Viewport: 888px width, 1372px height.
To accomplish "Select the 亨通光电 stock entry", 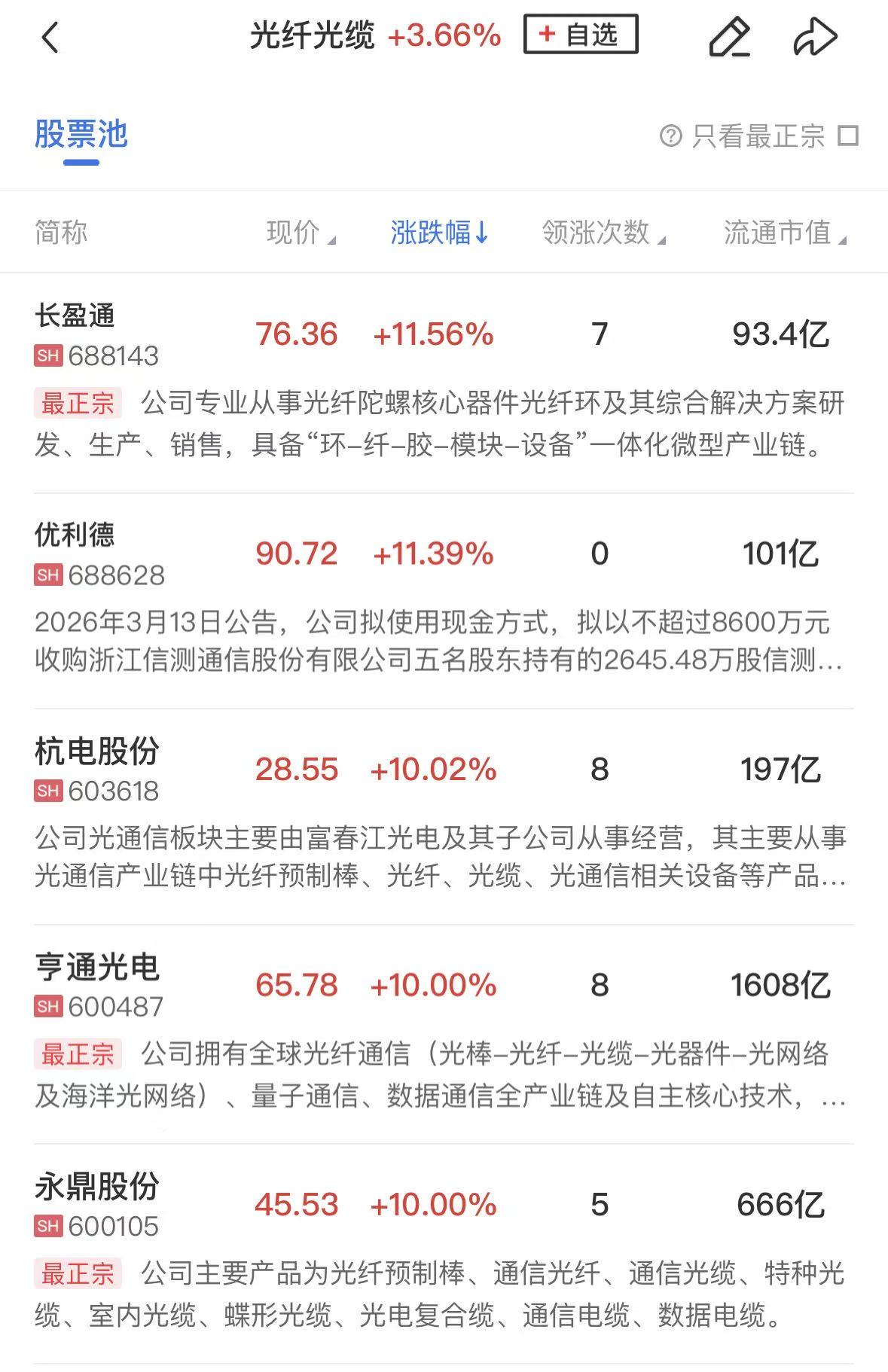I will [97, 968].
